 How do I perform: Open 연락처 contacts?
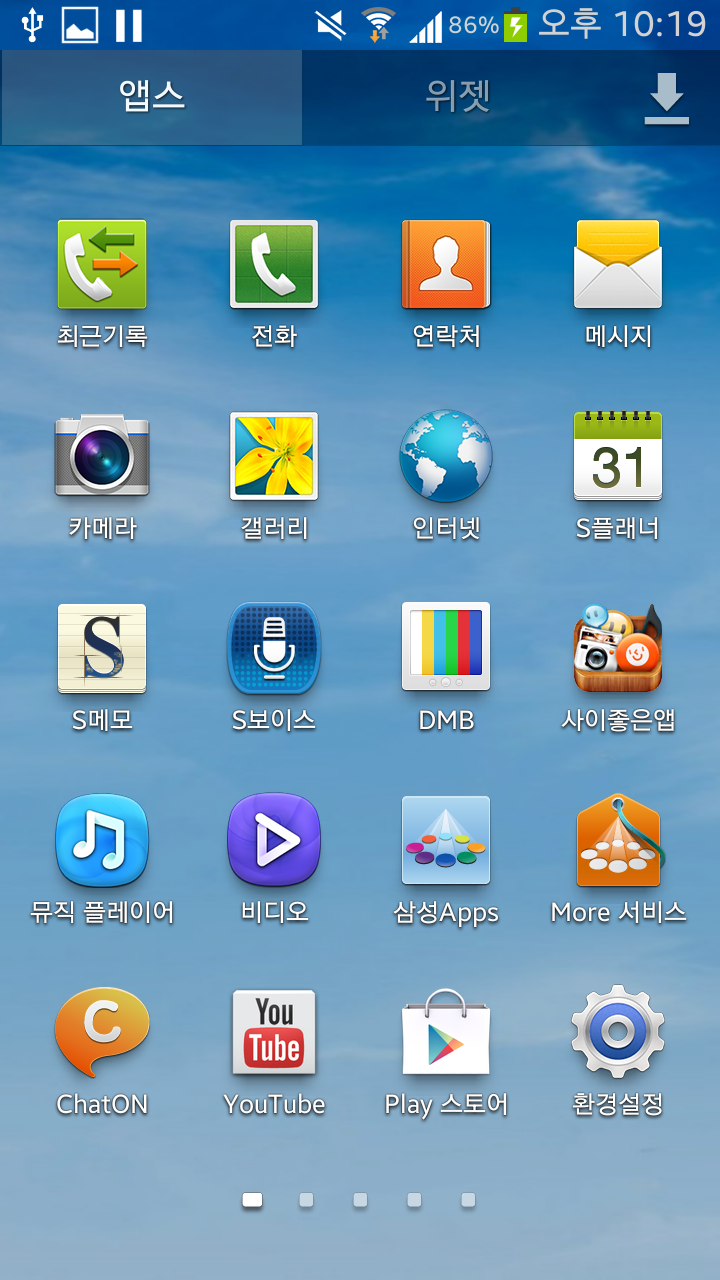click(x=446, y=265)
